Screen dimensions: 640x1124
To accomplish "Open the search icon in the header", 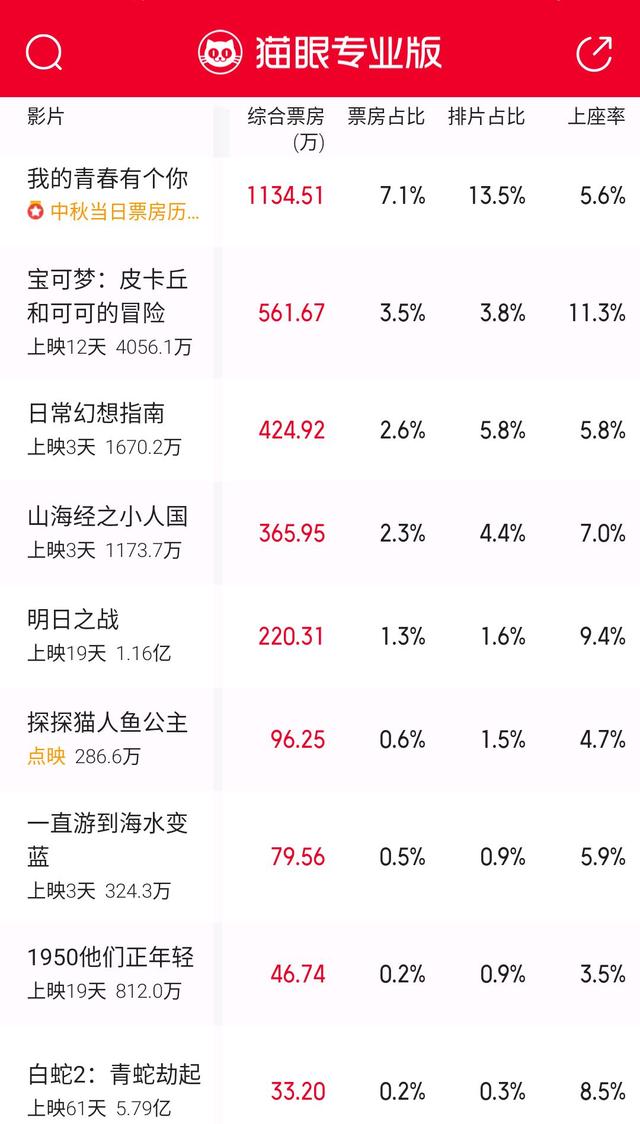I will click(44, 52).
